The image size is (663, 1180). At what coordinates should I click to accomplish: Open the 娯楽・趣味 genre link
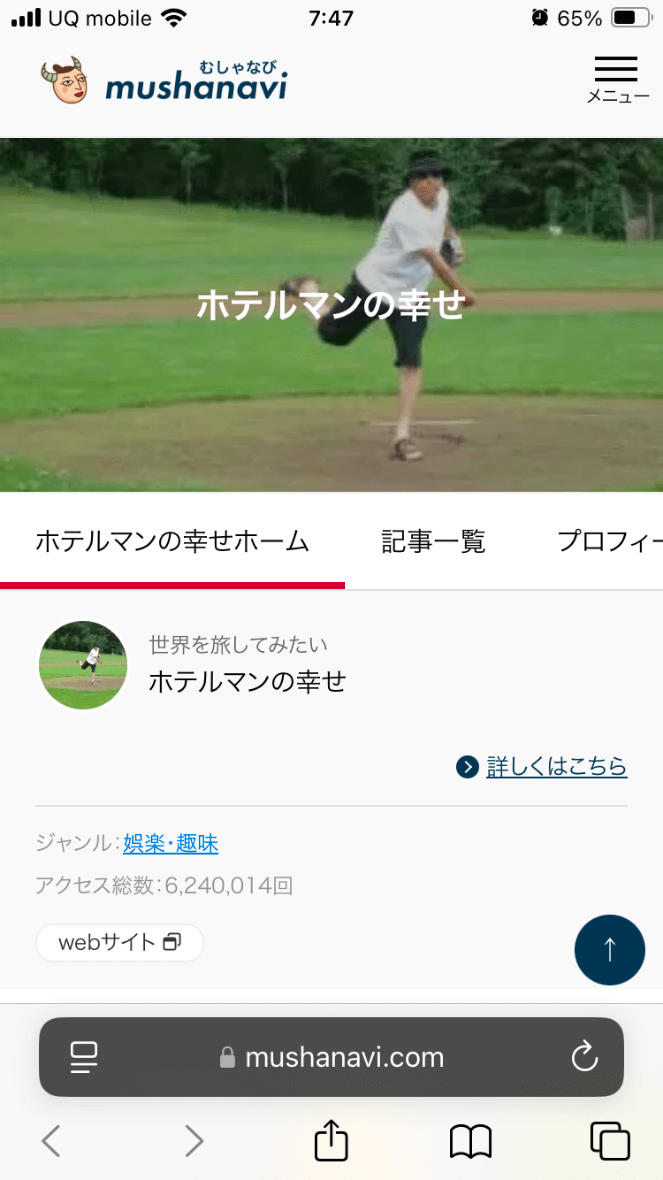170,843
